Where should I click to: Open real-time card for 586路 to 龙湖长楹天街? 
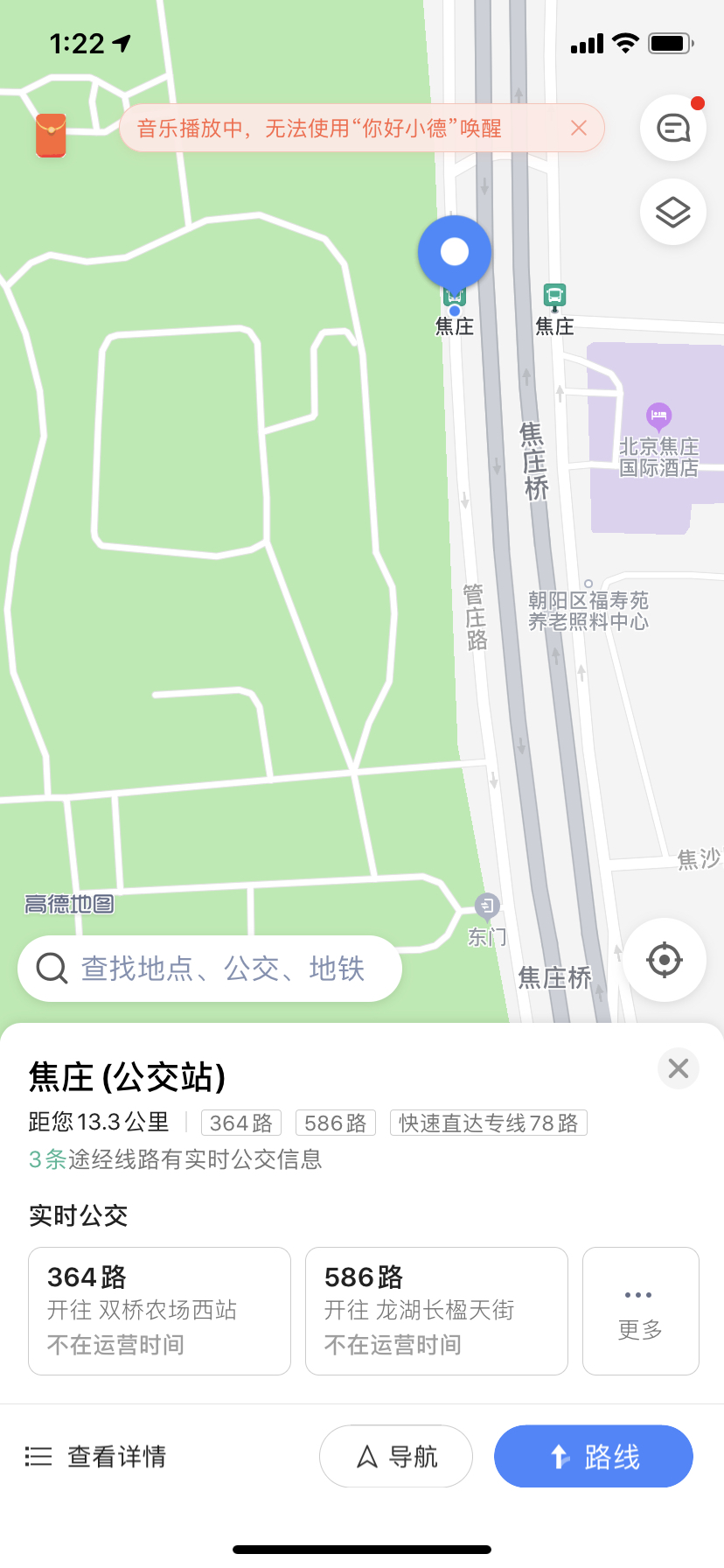[x=436, y=1311]
